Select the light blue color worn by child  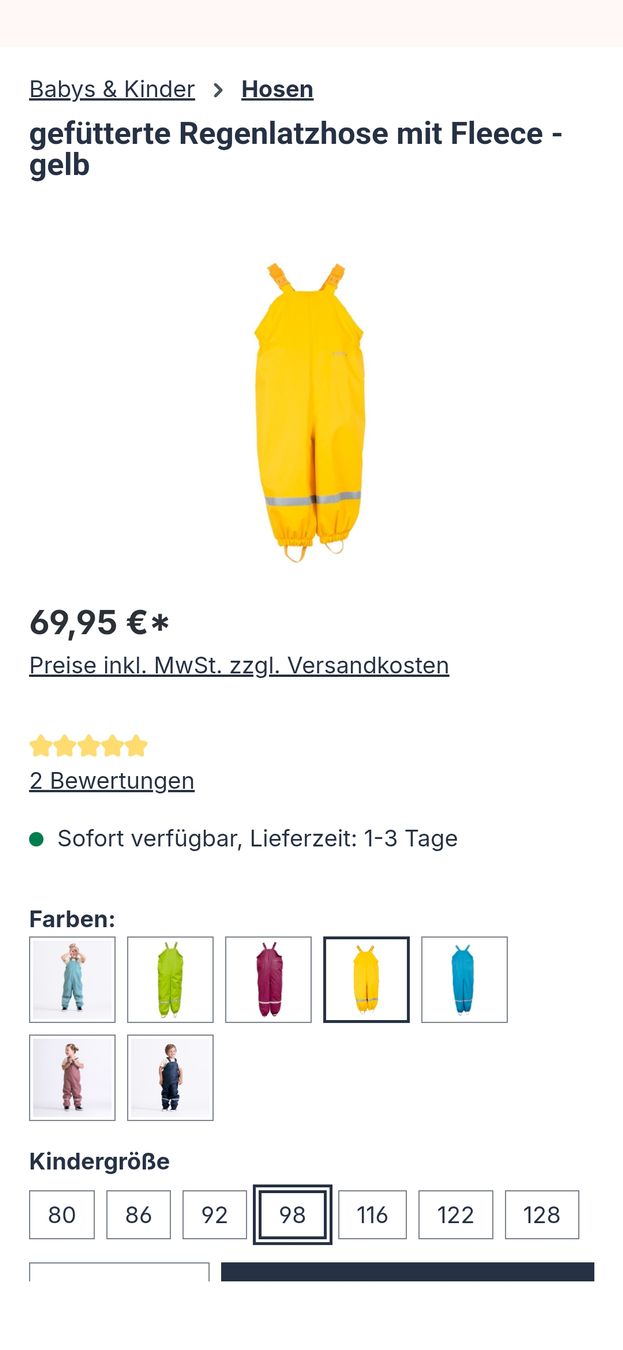[x=72, y=979]
